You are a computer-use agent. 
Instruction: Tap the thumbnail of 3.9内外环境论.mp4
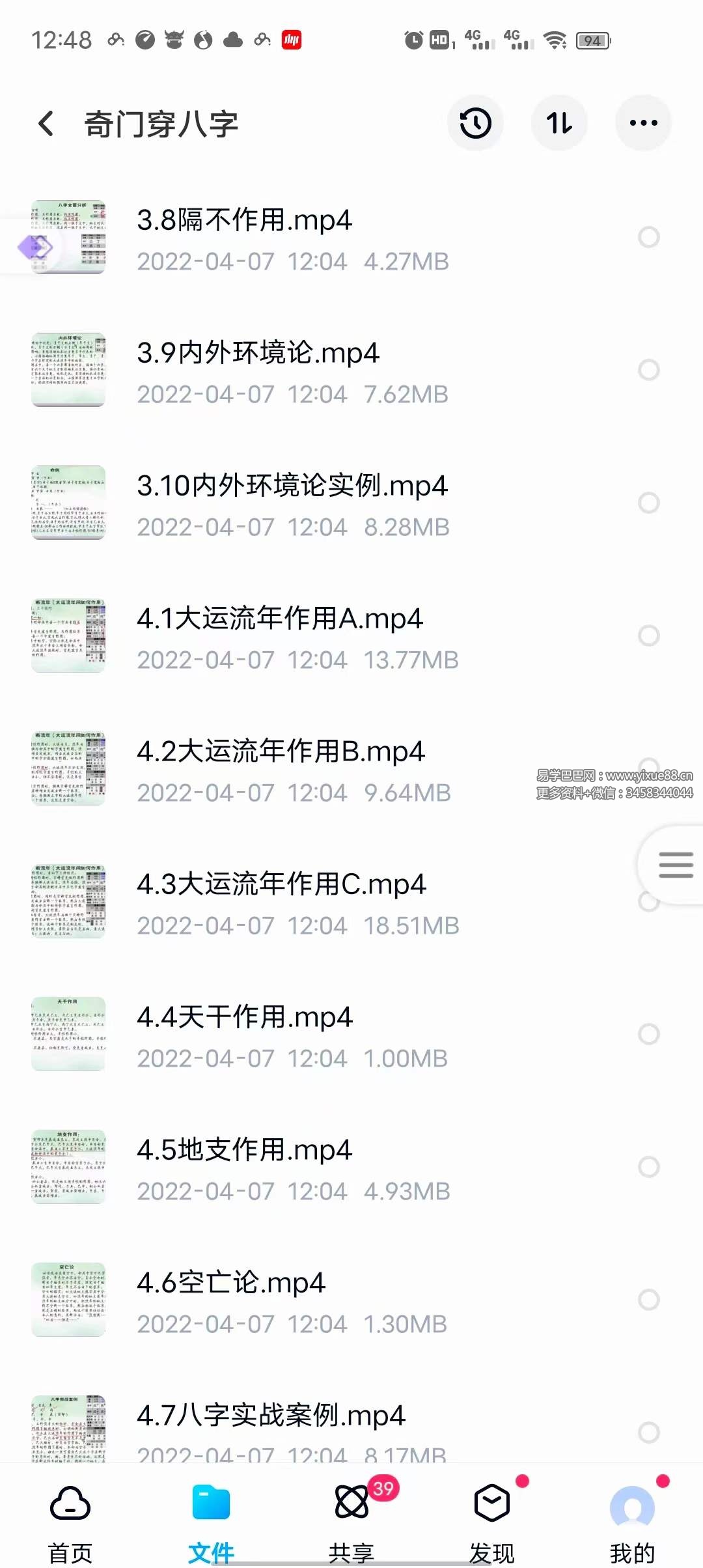coord(70,370)
